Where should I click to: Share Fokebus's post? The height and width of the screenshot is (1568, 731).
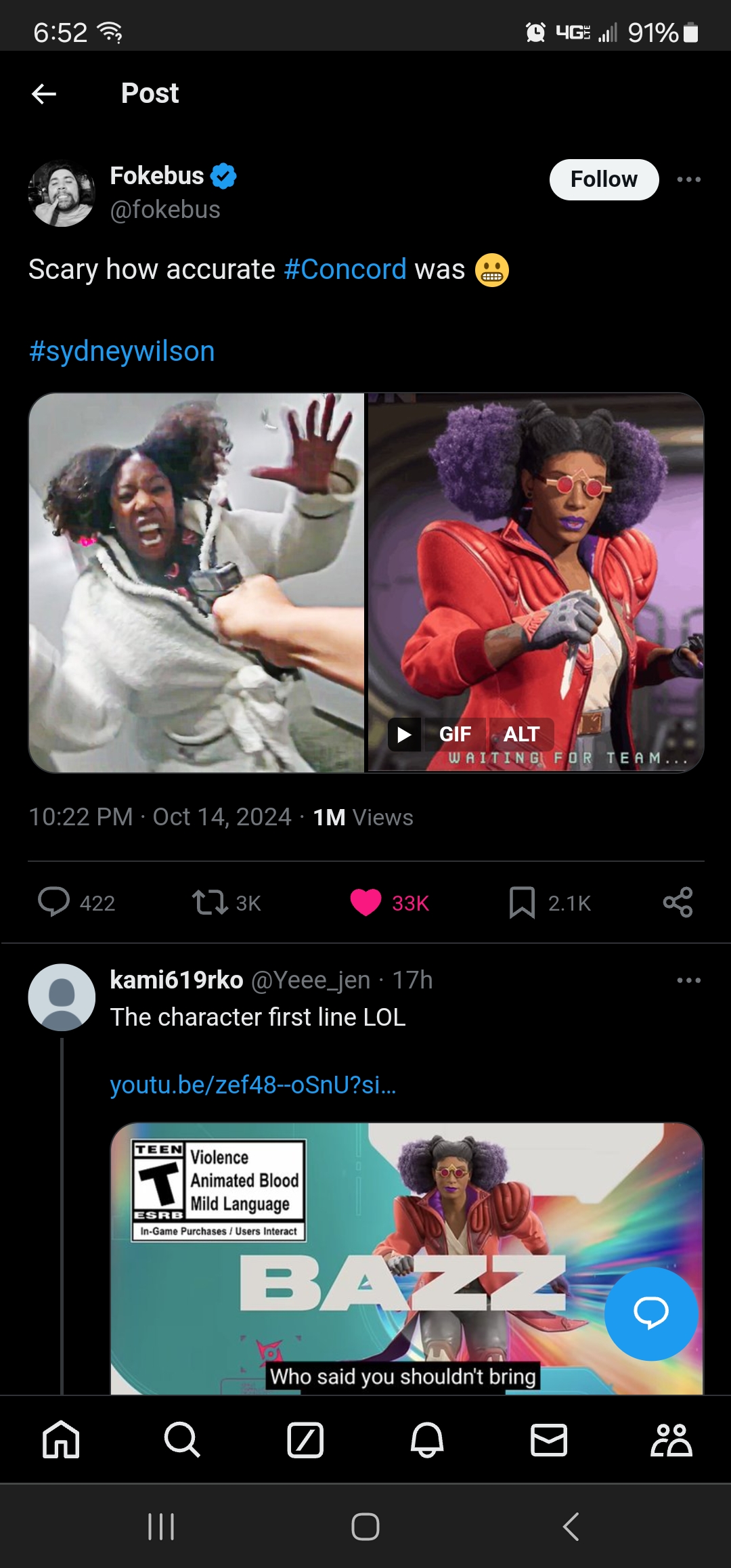pos(678,902)
